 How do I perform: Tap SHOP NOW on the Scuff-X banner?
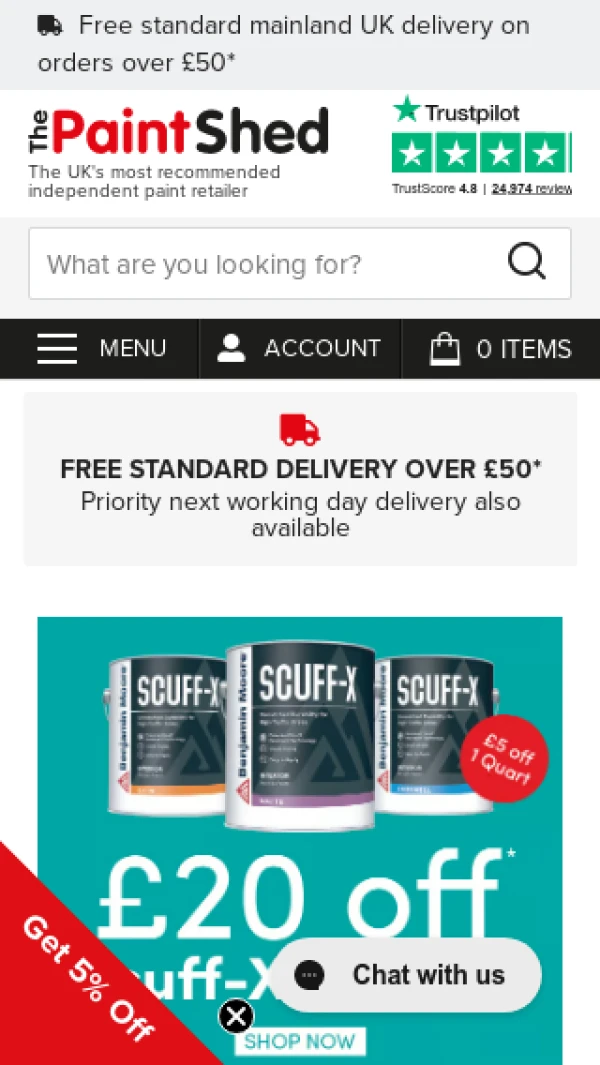point(300,1042)
